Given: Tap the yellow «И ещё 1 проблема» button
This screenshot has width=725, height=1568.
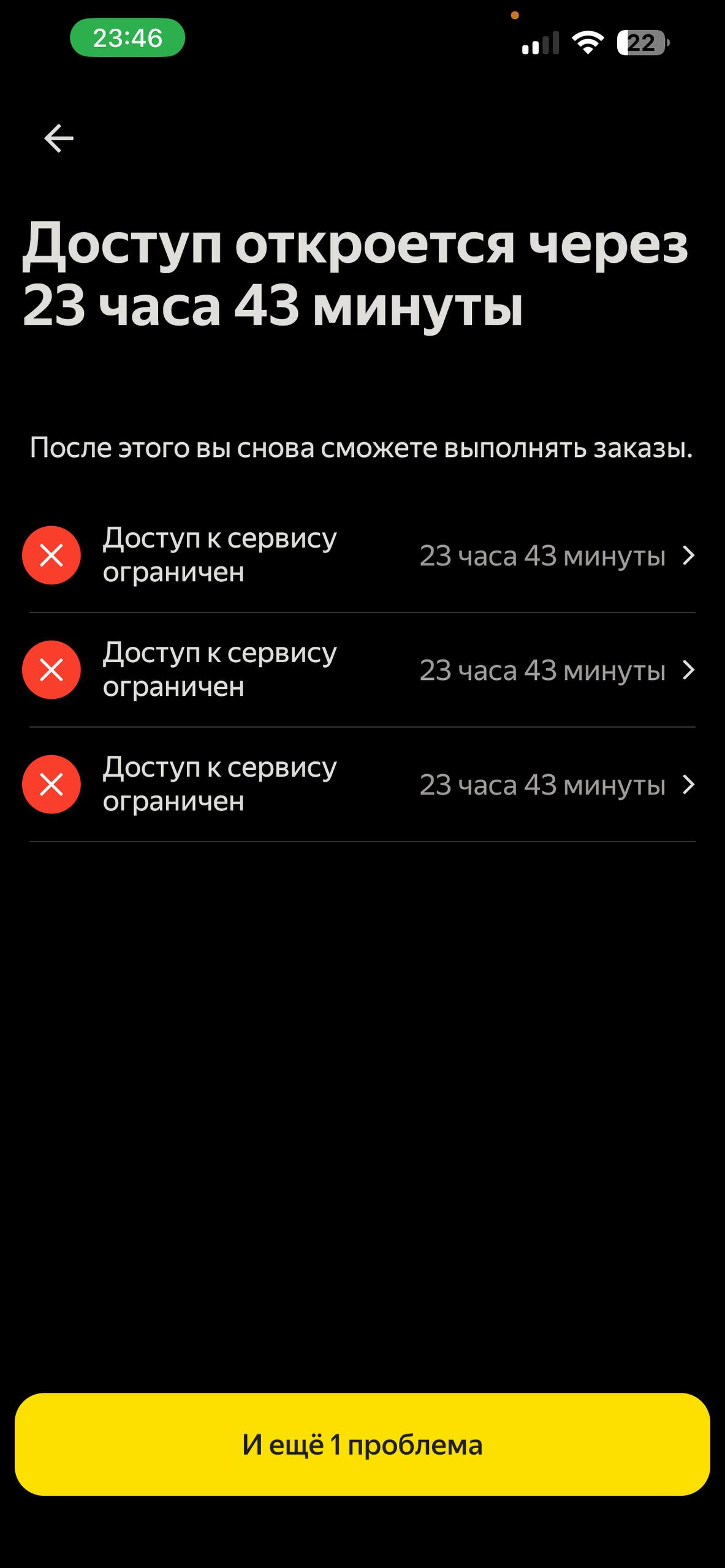Looking at the screenshot, I should click(362, 1445).
